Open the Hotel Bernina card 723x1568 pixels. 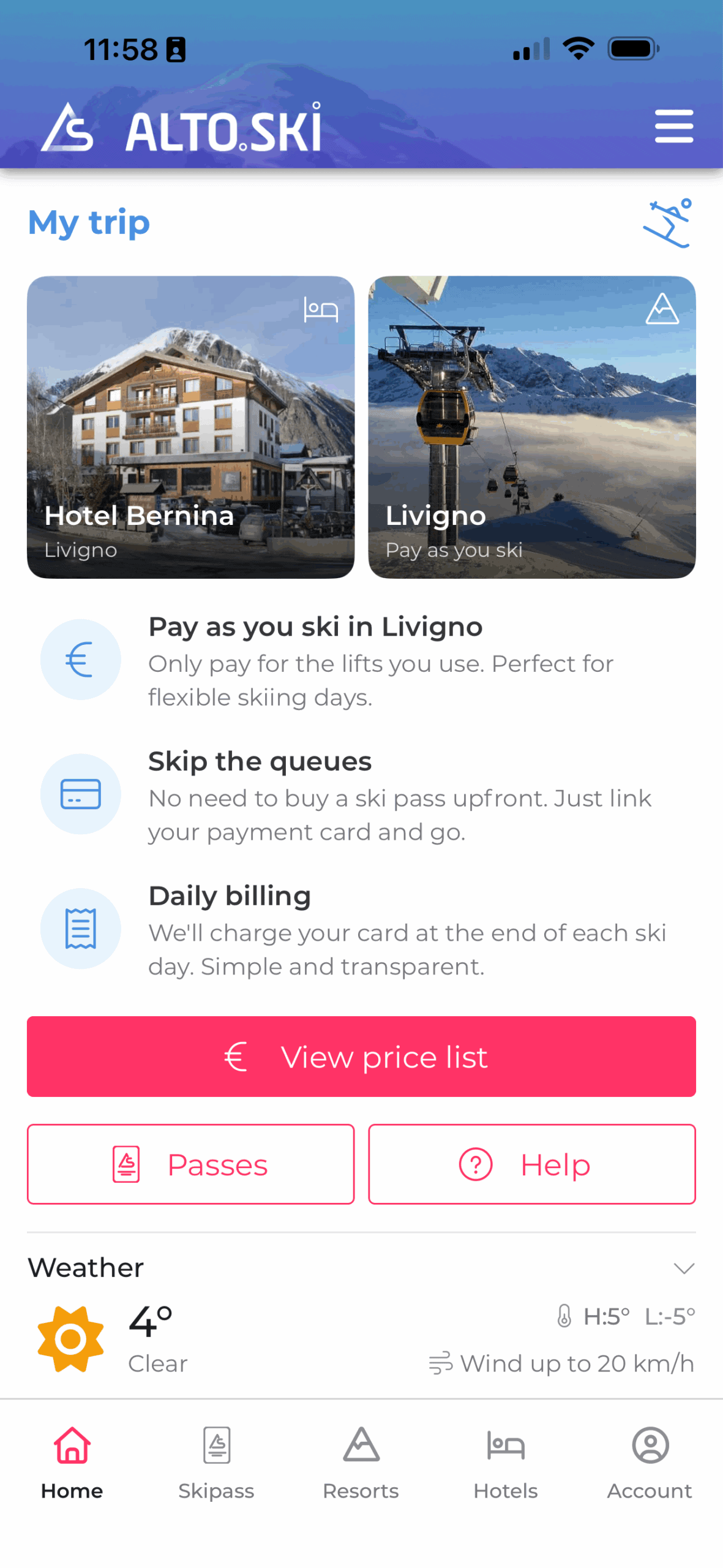[x=190, y=426]
